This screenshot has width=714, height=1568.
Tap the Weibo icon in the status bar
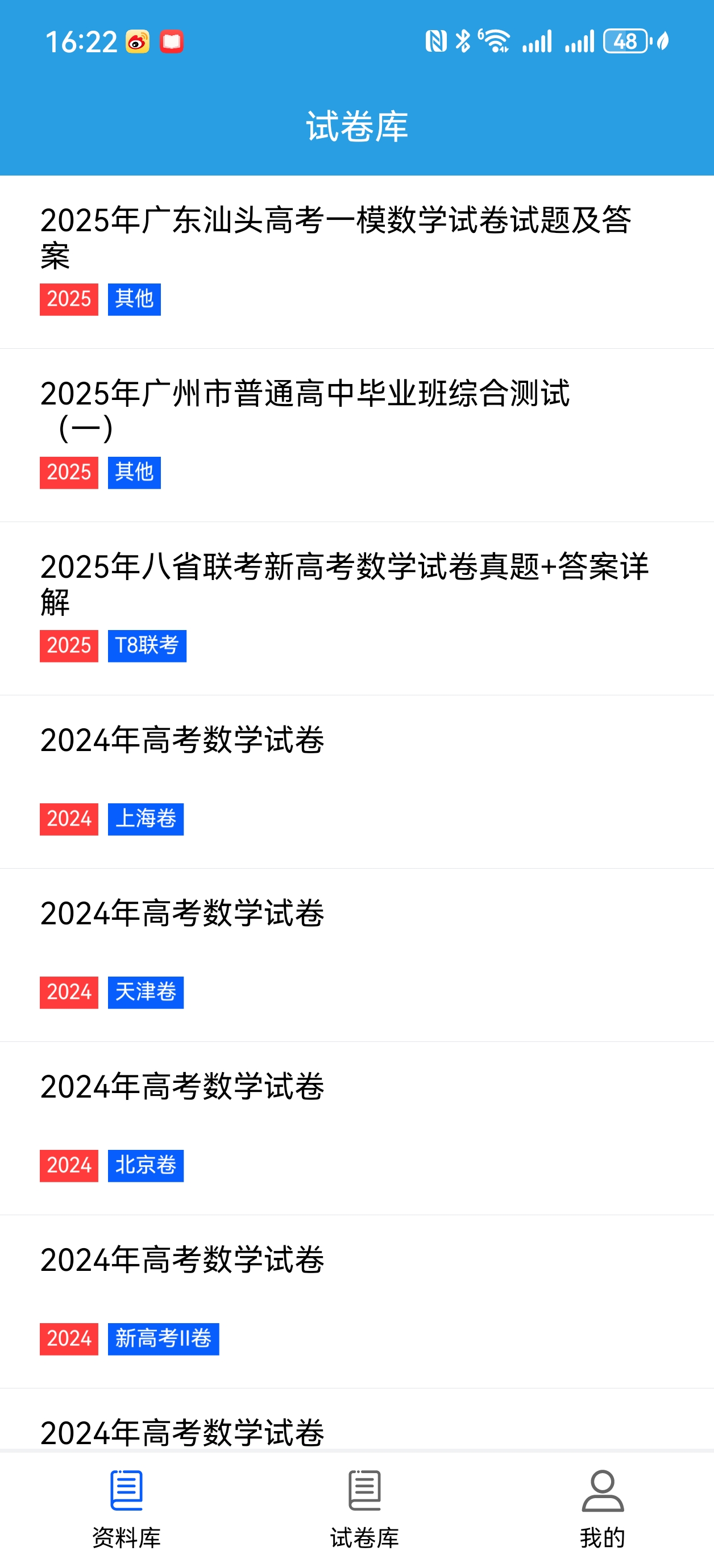coord(138,43)
